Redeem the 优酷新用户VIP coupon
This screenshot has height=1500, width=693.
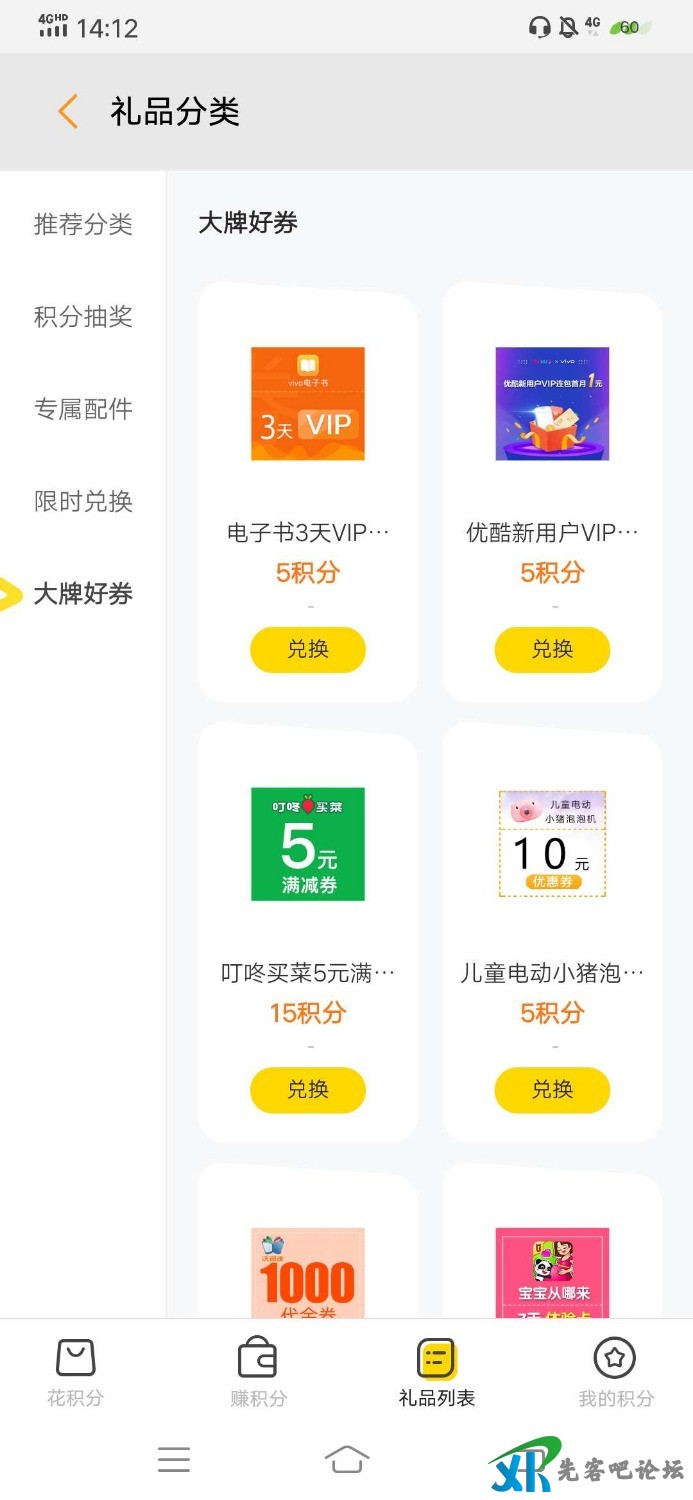pyautogui.click(x=552, y=650)
